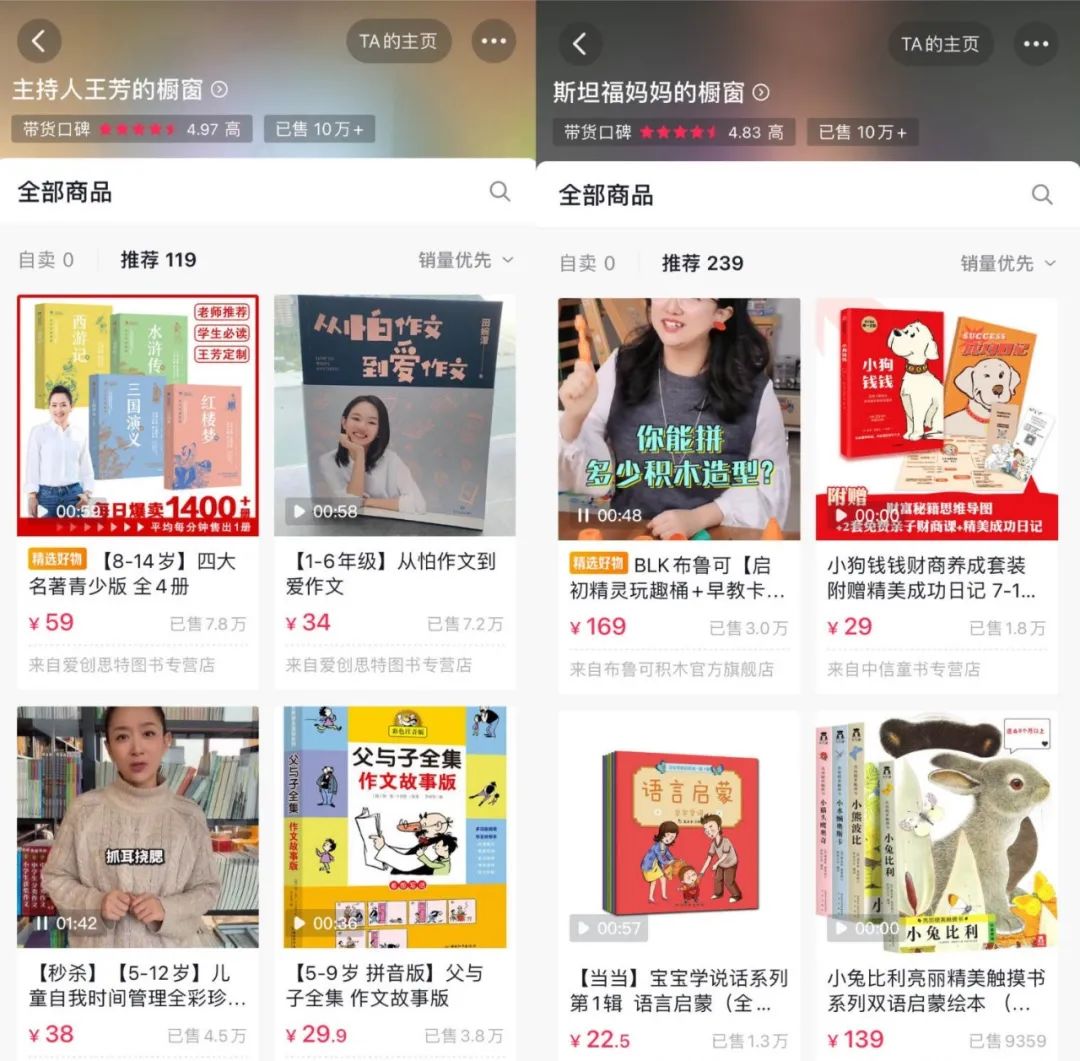The height and width of the screenshot is (1061, 1080).
Task: Expand 销量优先 sorting next to 推荐 119
Action: click(x=466, y=260)
